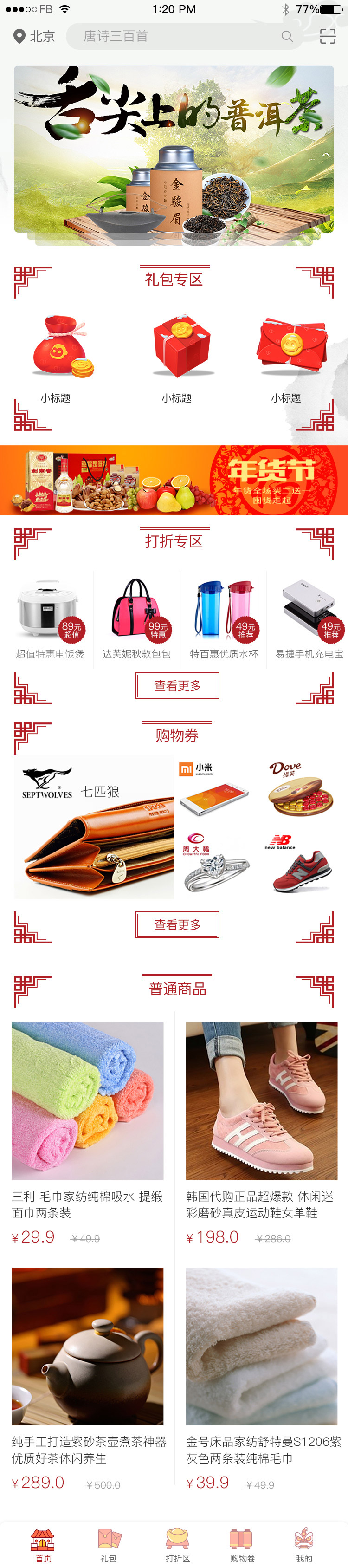Open the 达芙妮秋款包包 discount item
Image resolution: width=348 pixels, height=1568 pixels.
click(x=136, y=619)
